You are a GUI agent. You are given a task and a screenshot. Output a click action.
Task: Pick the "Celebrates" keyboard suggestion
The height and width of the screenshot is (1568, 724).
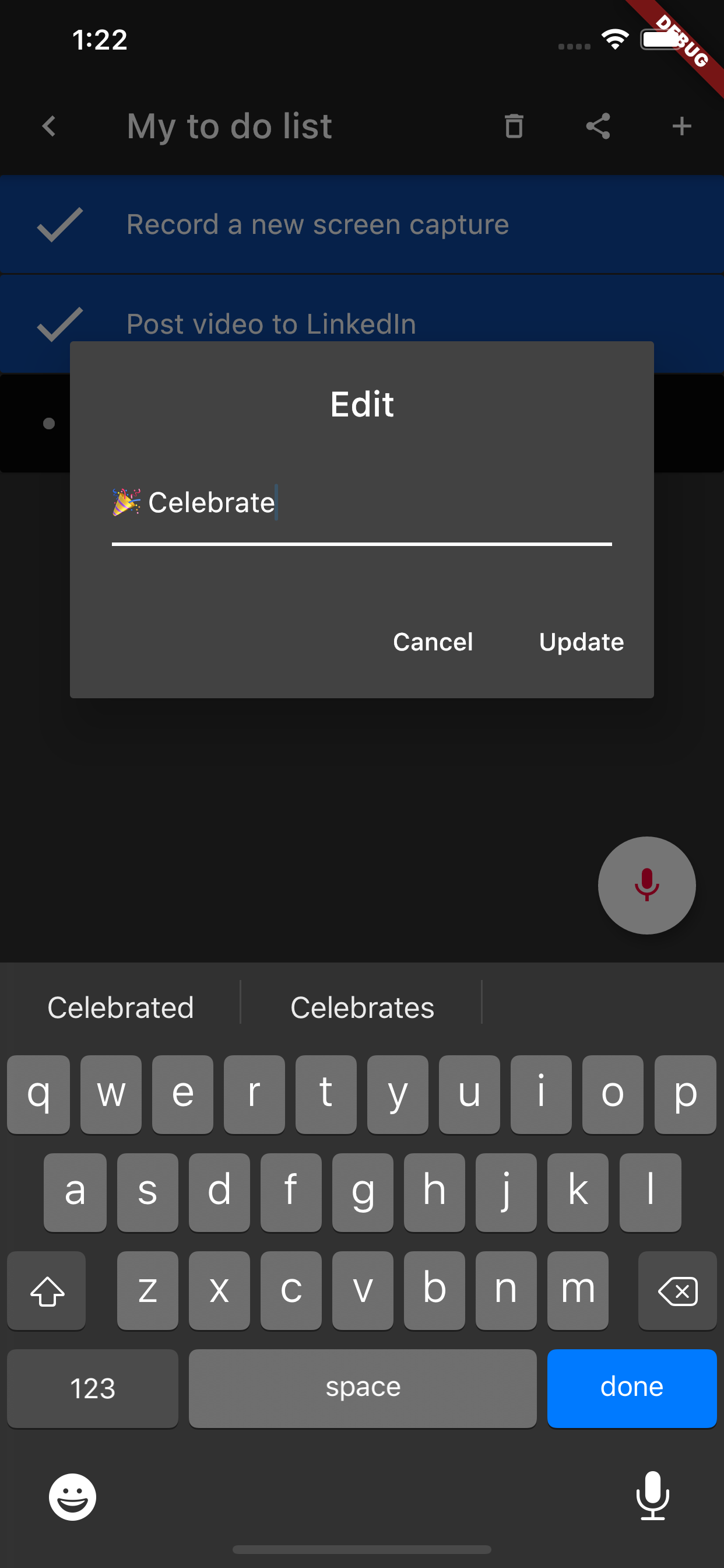[362, 1007]
